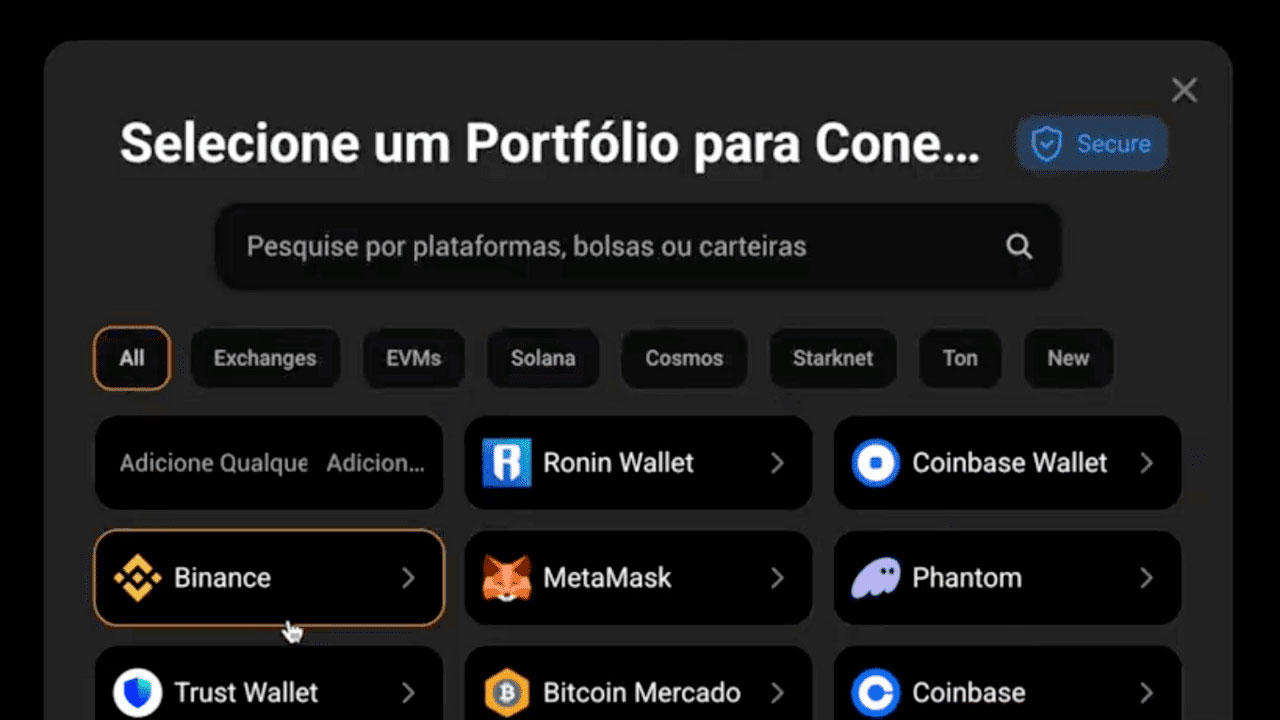Screen dimensions: 1280x720
Task: Connect Ronin Wallet
Action: (638, 463)
